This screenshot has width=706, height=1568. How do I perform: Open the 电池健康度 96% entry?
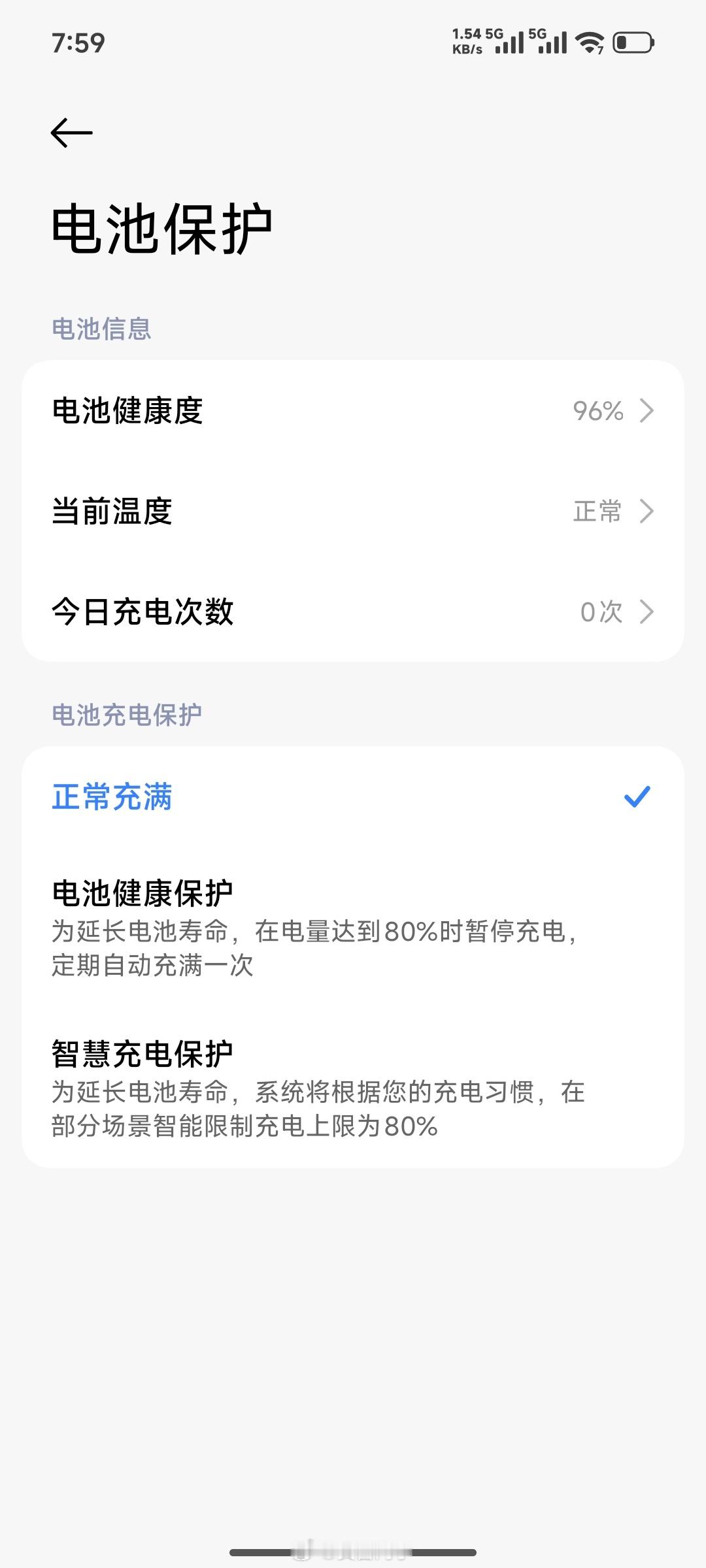point(353,411)
